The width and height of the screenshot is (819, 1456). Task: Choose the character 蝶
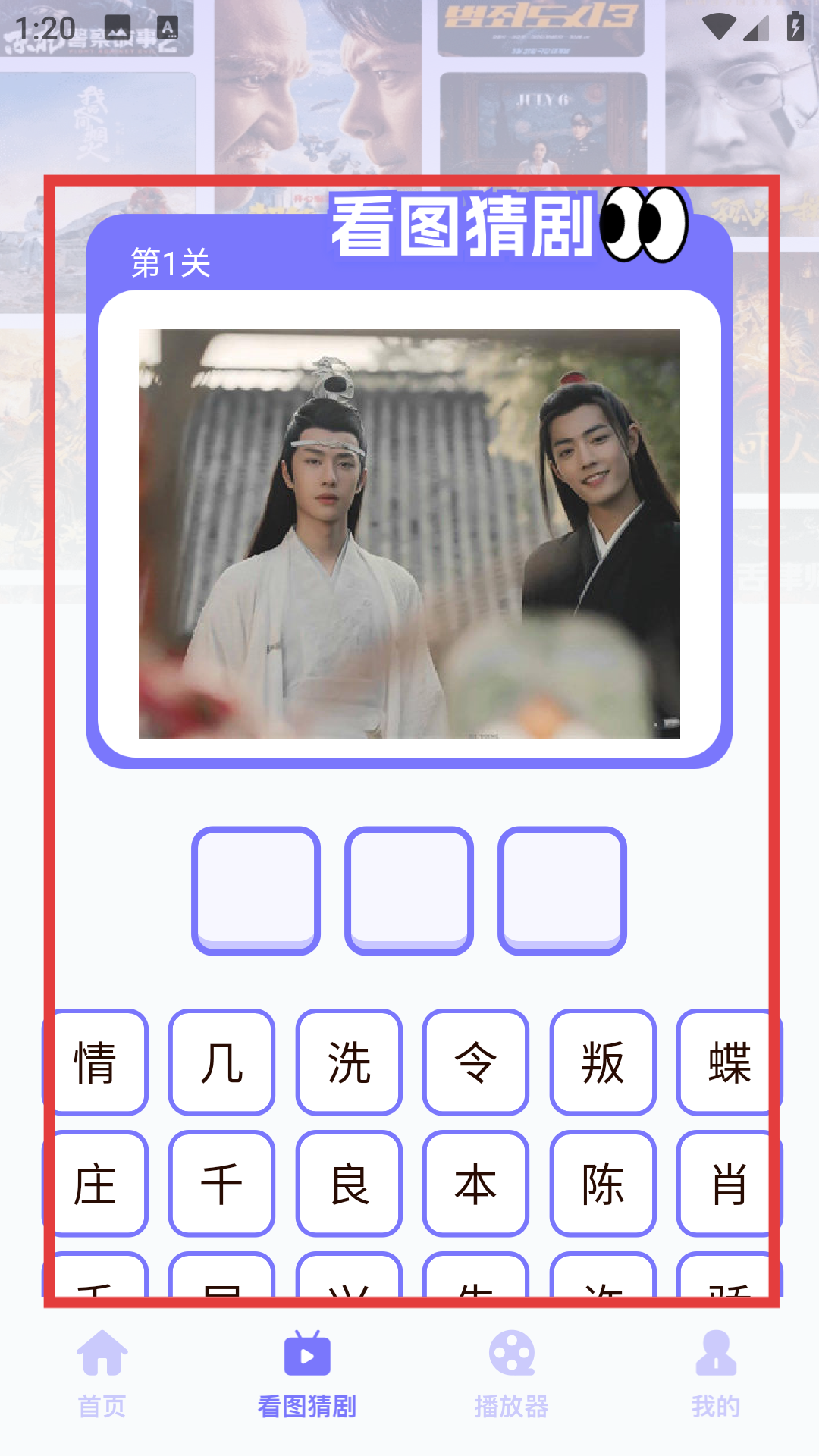728,1062
